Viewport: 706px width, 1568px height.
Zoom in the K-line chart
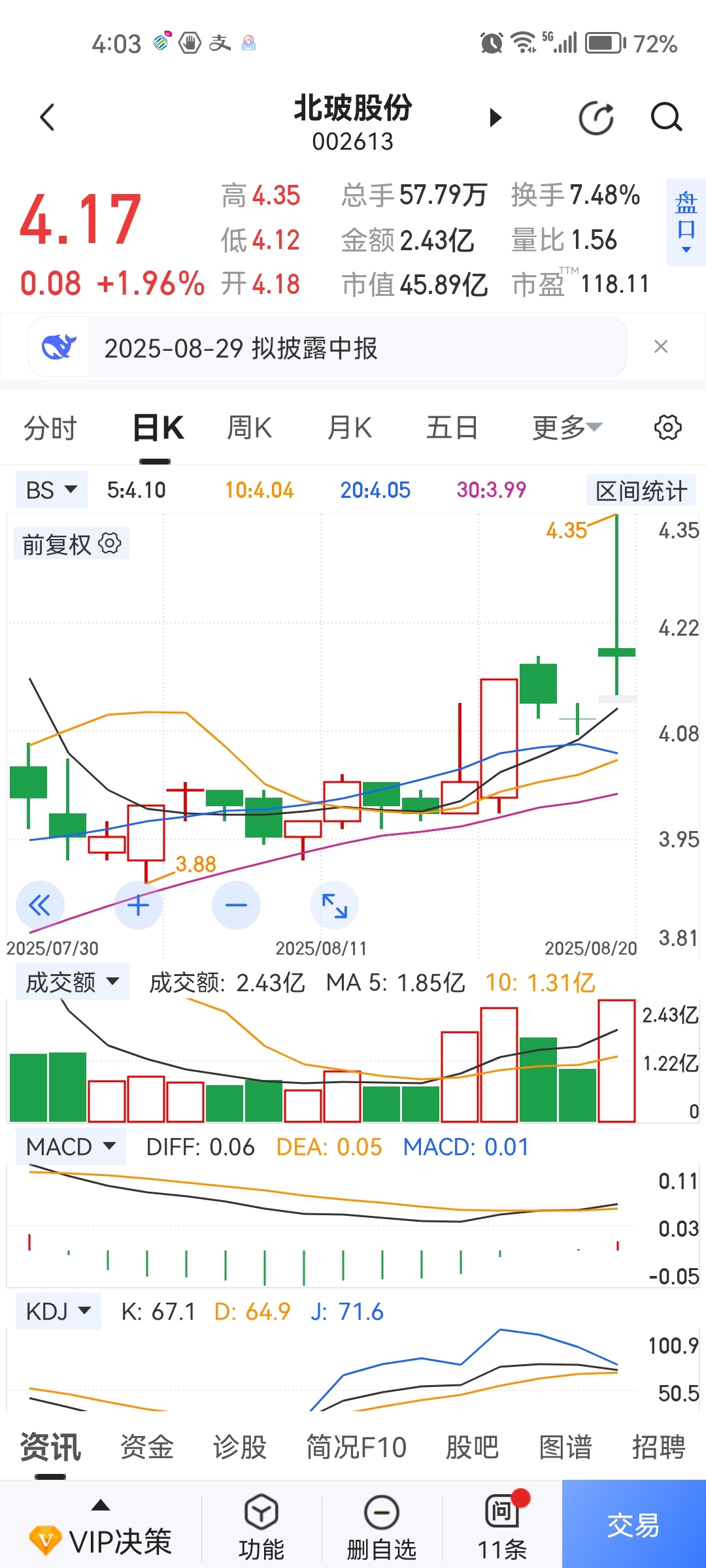pyautogui.click(x=138, y=906)
